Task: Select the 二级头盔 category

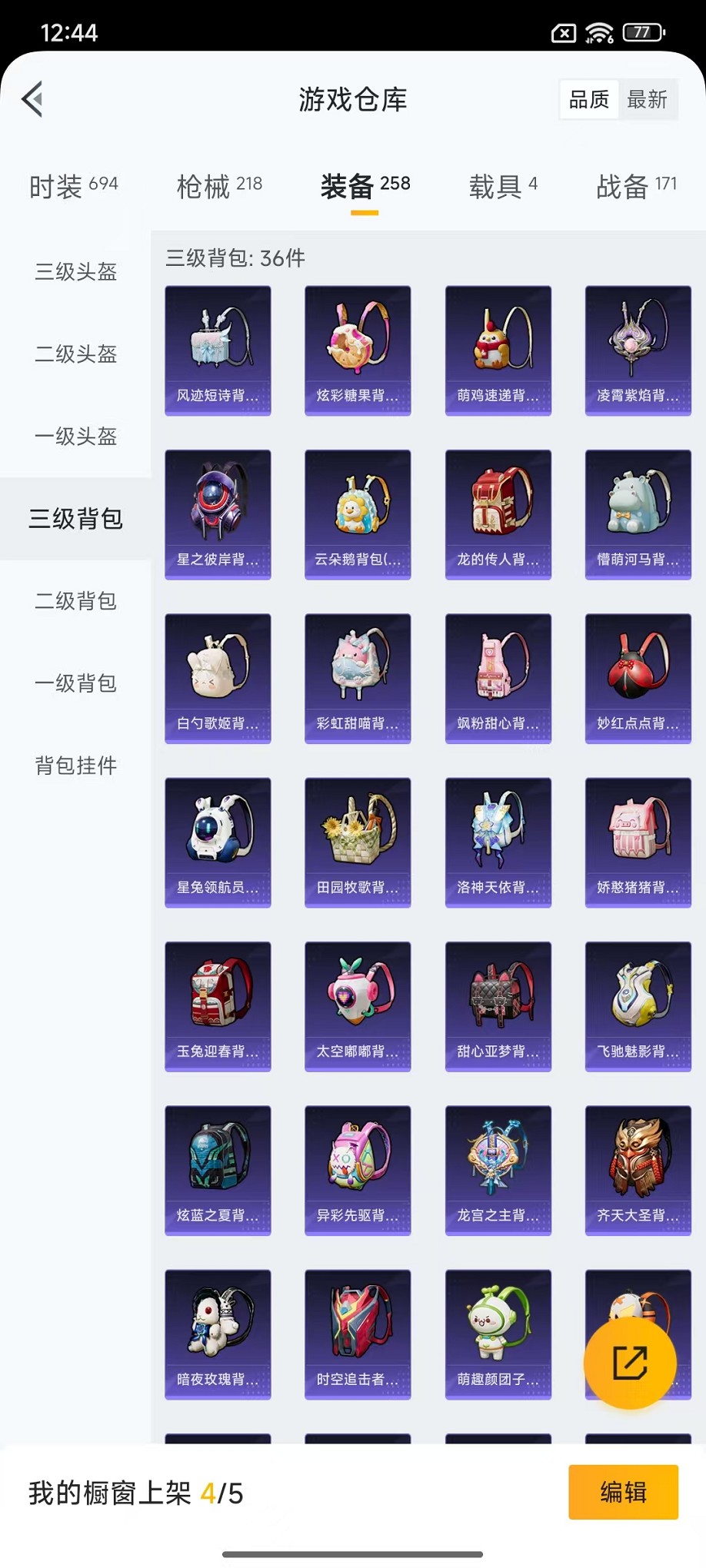Action: pyautogui.click(x=75, y=354)
